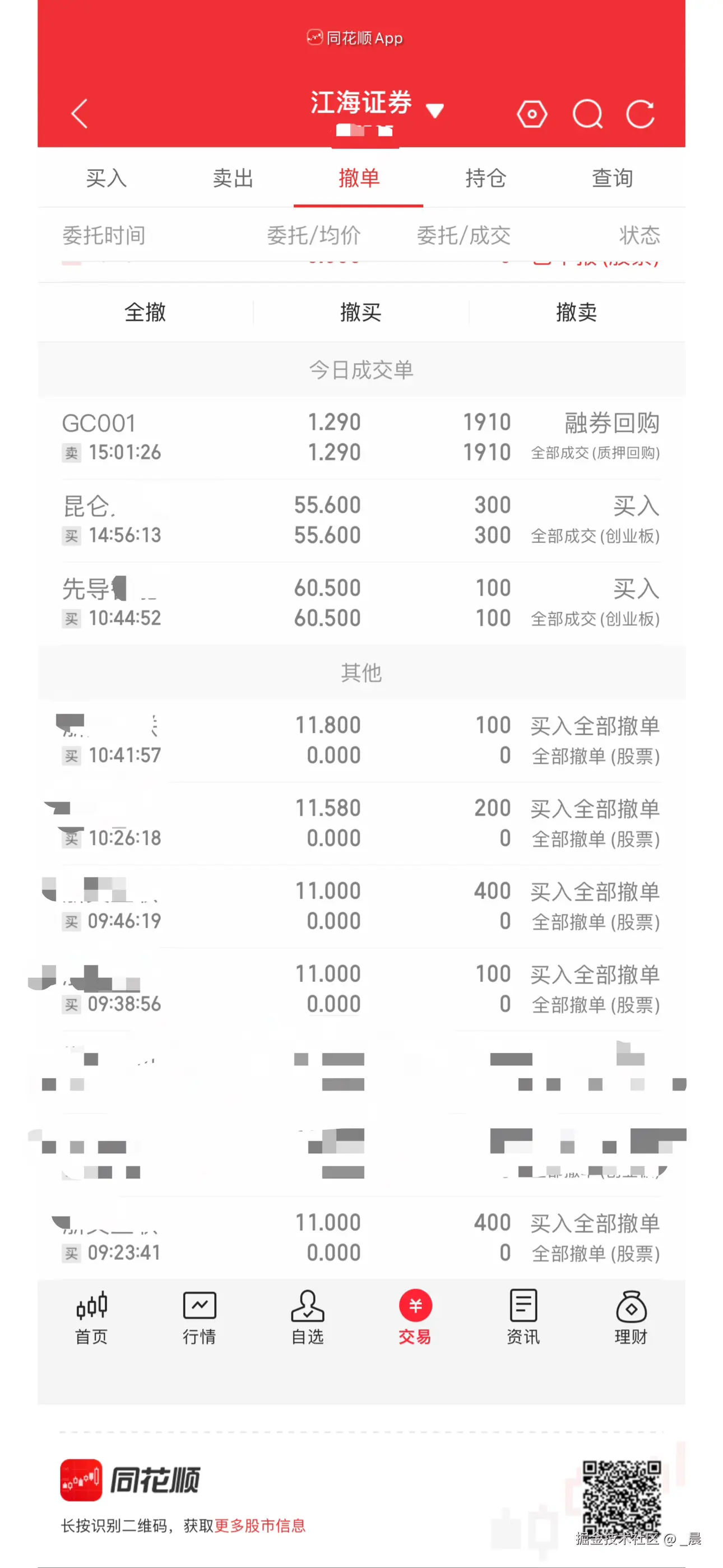Switch to the 买入 buy tab
723x1568 pixels.
click(x=108, y=178)
